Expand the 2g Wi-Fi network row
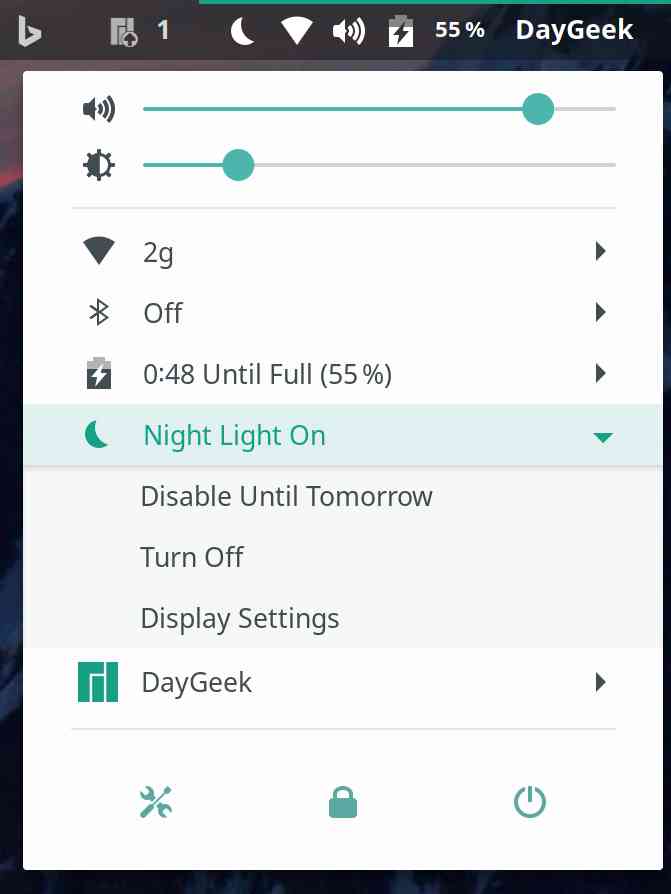The height and width of the screenshot is (894, 671). [345, 252]
